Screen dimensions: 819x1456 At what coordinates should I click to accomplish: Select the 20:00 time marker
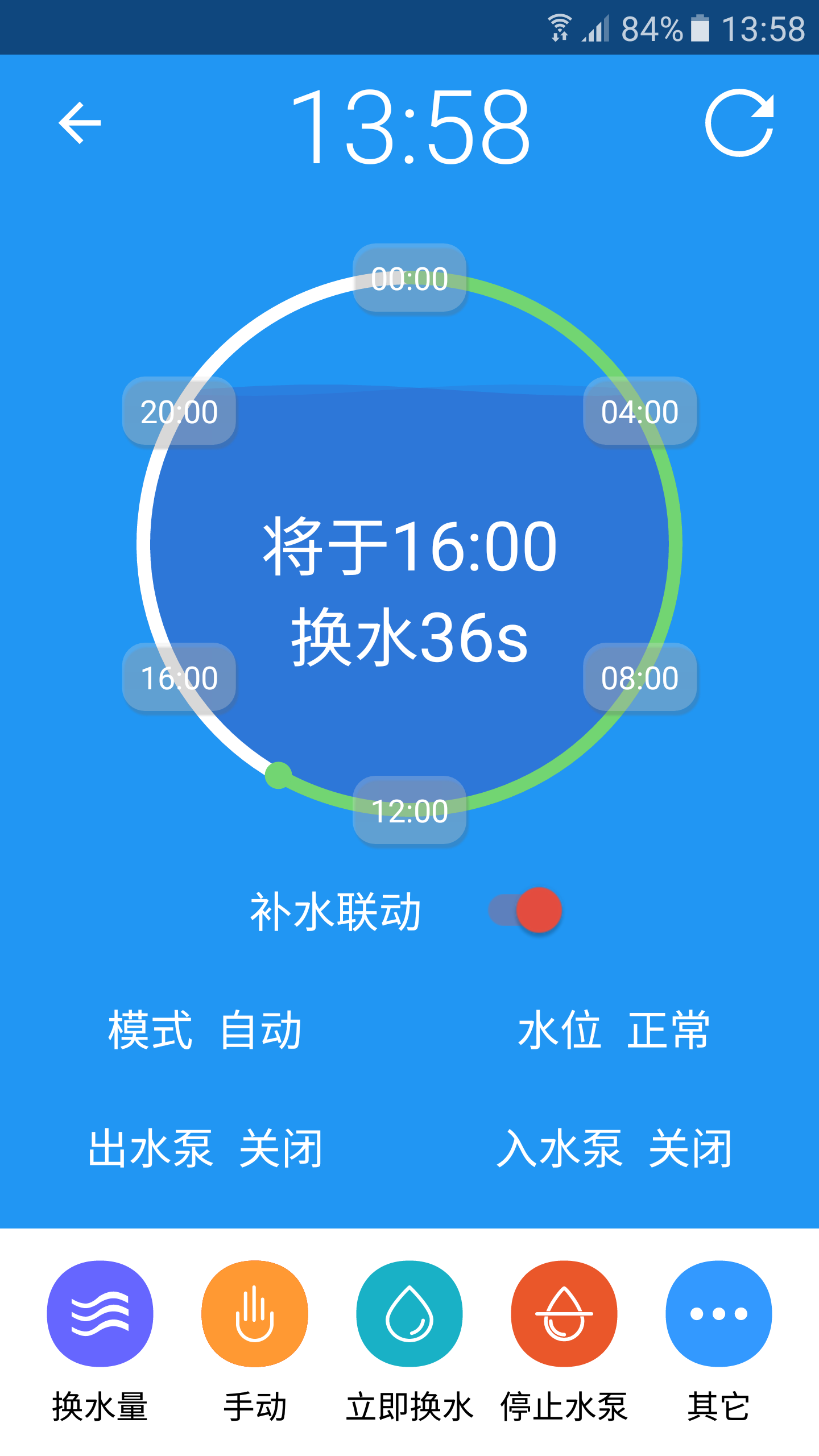coord(179,411)
